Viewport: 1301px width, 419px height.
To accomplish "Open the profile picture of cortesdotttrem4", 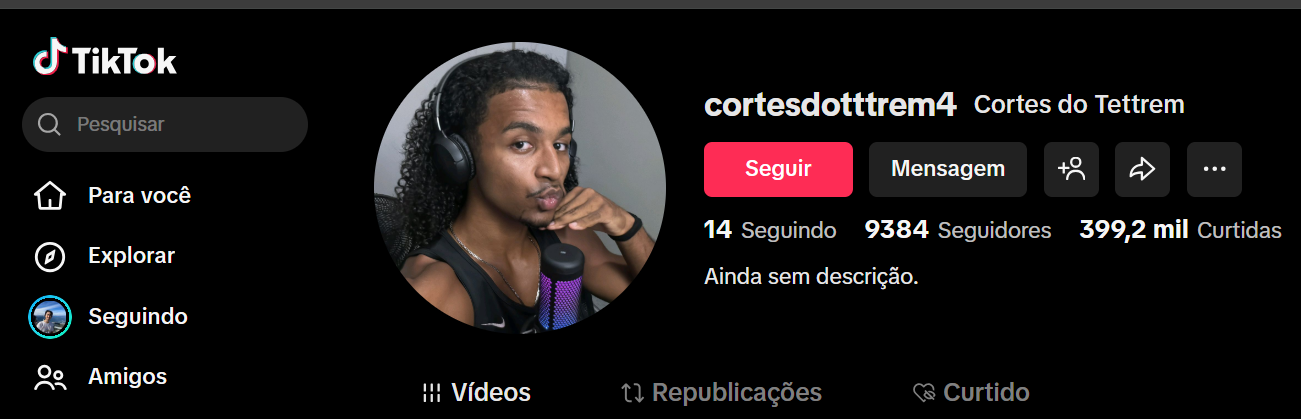I will point(519,188).
